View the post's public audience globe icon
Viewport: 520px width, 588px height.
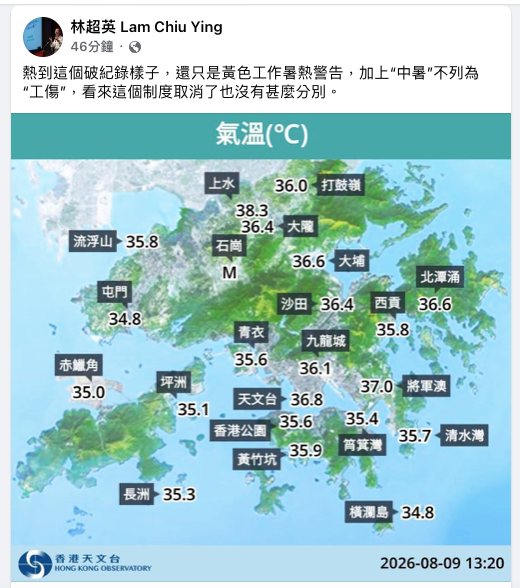pos(135,47)
